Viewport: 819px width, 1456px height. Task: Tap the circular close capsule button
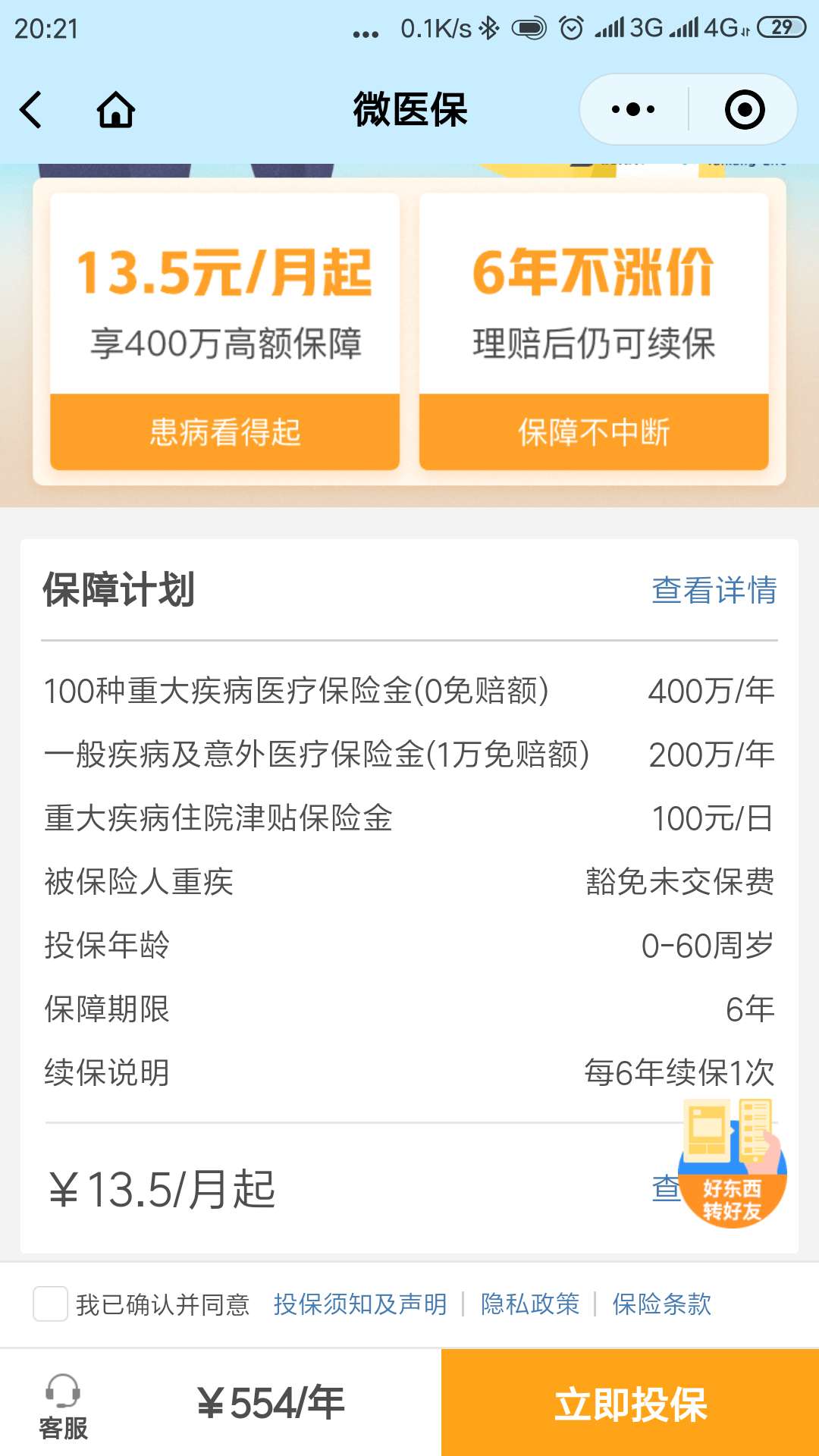pos(745,108)
